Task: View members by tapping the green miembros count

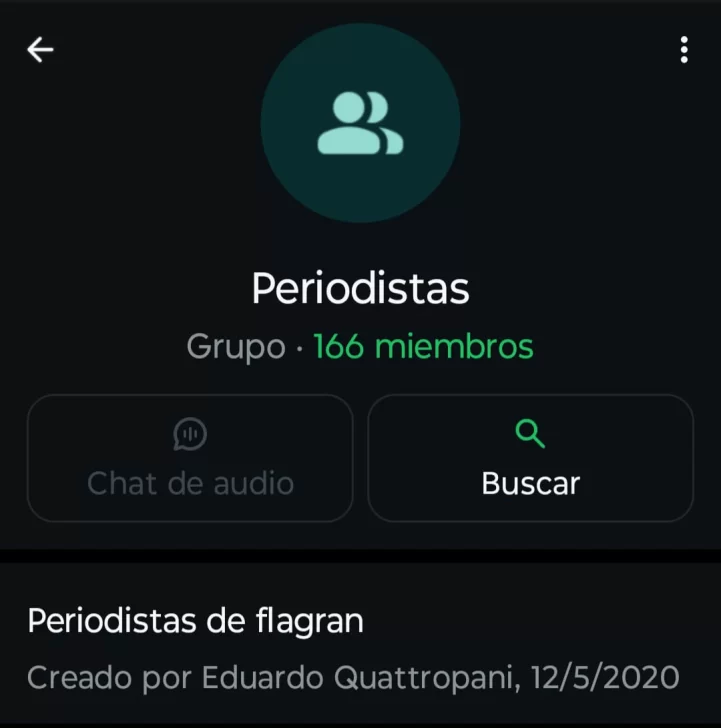Action: [423, 346]
